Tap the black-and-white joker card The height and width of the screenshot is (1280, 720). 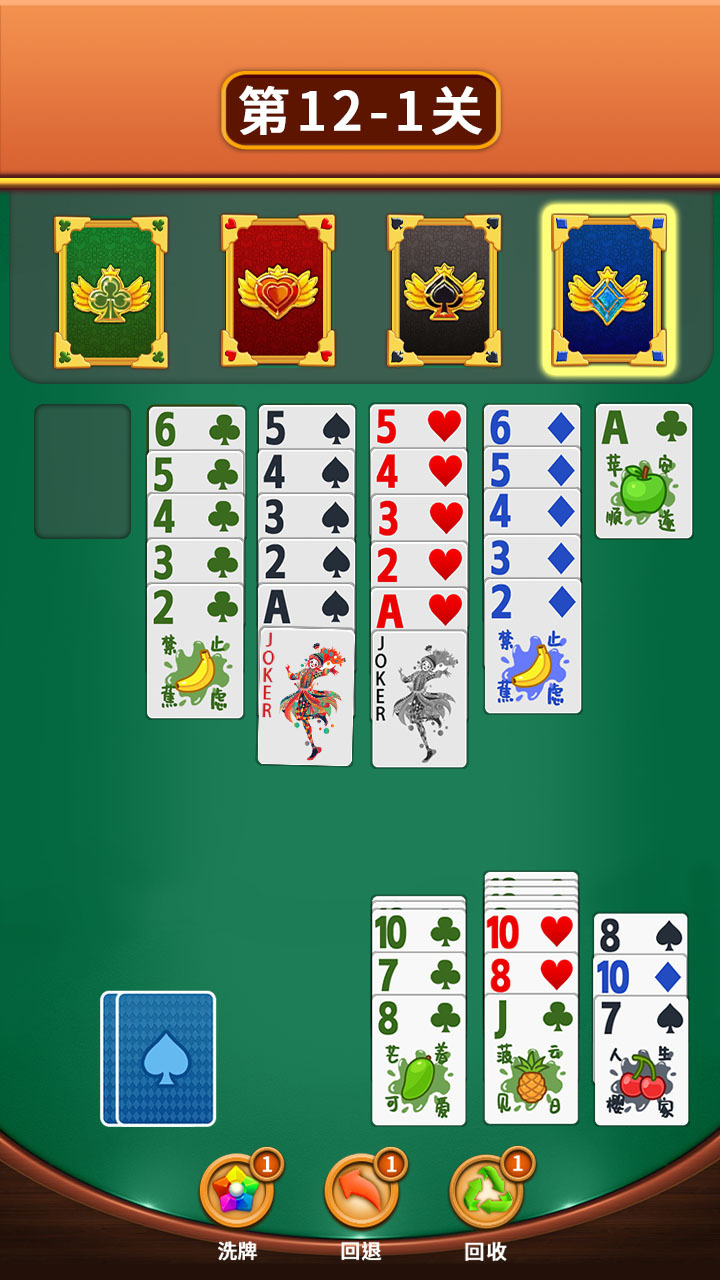[x=420, y=705]
